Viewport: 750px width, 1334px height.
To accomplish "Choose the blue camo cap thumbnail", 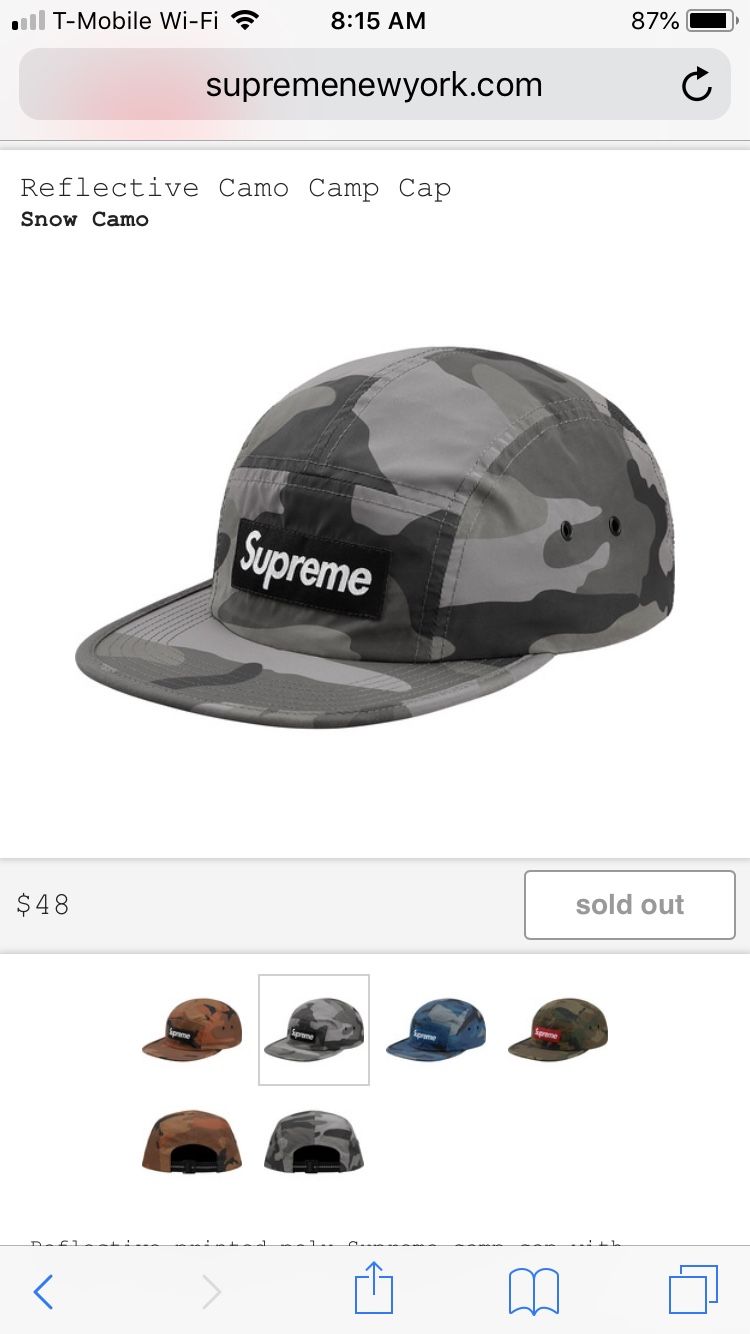I will point(436,1029).
